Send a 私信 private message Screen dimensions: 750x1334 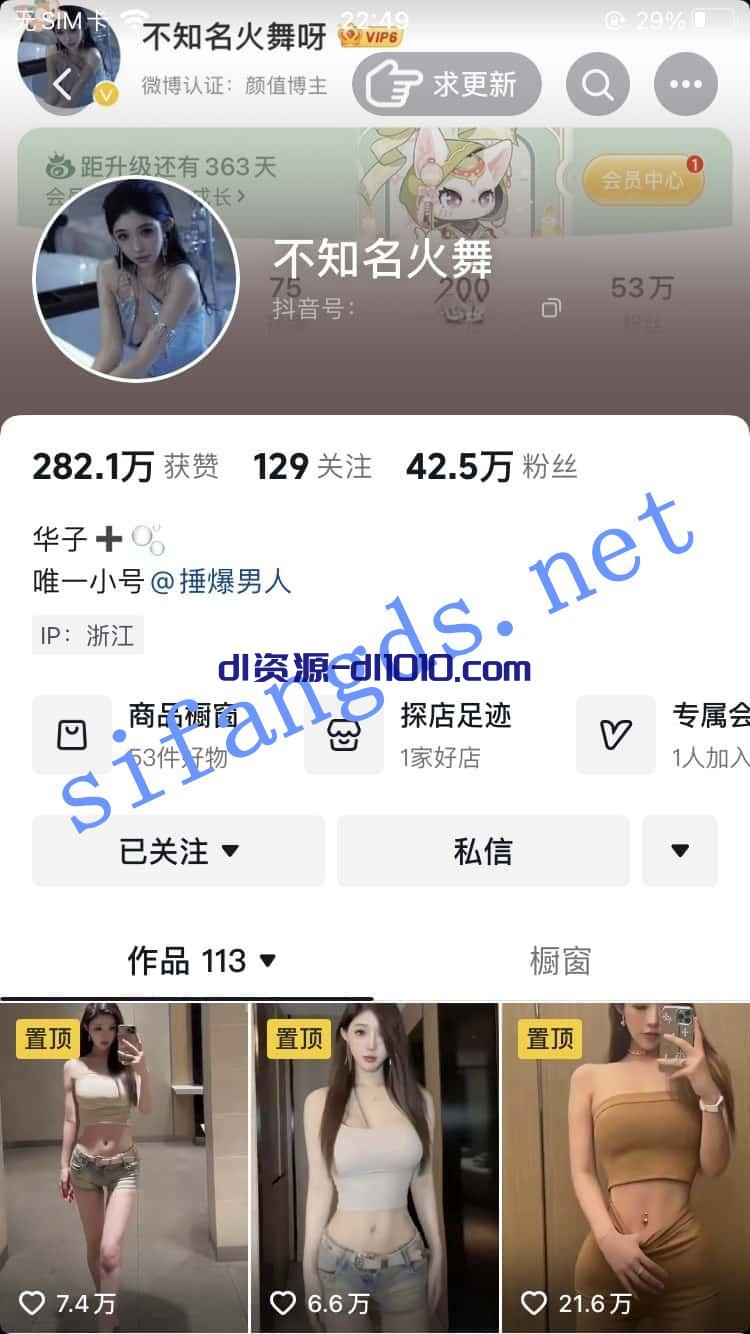click(483, 851)
